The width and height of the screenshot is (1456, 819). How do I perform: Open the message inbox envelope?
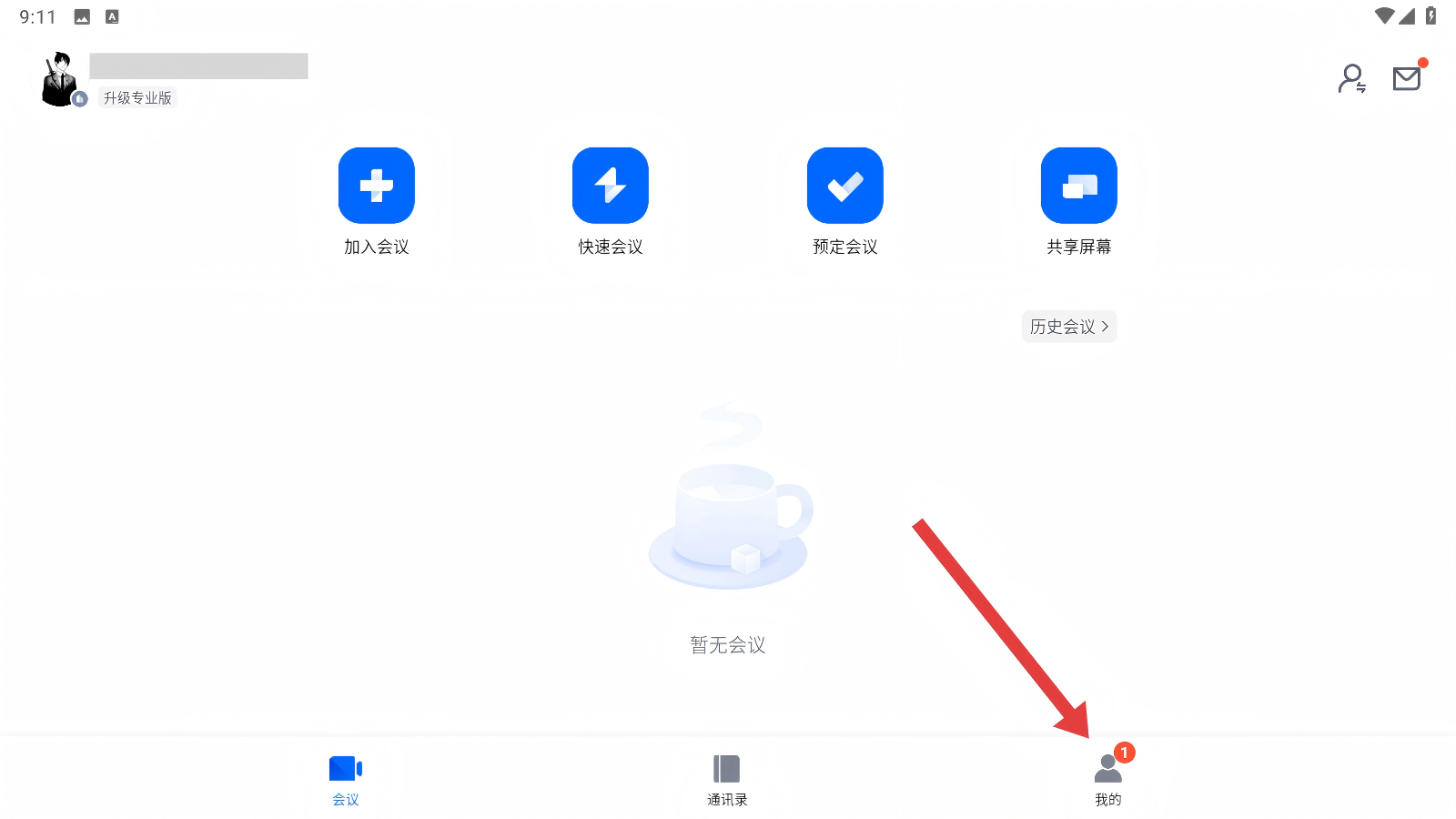click(1407, 79)
